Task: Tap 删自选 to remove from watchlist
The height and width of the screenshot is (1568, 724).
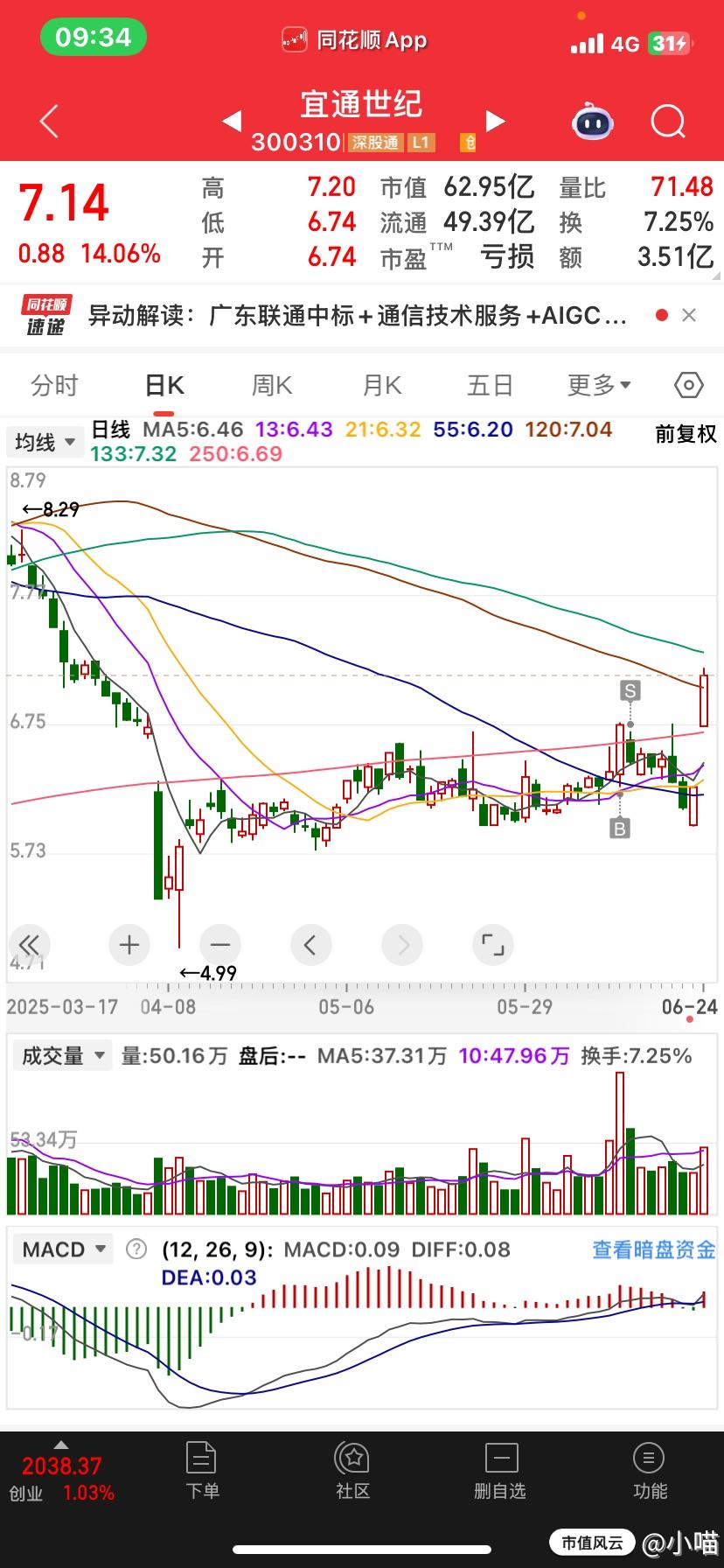Action: [x=500, y=1473]
